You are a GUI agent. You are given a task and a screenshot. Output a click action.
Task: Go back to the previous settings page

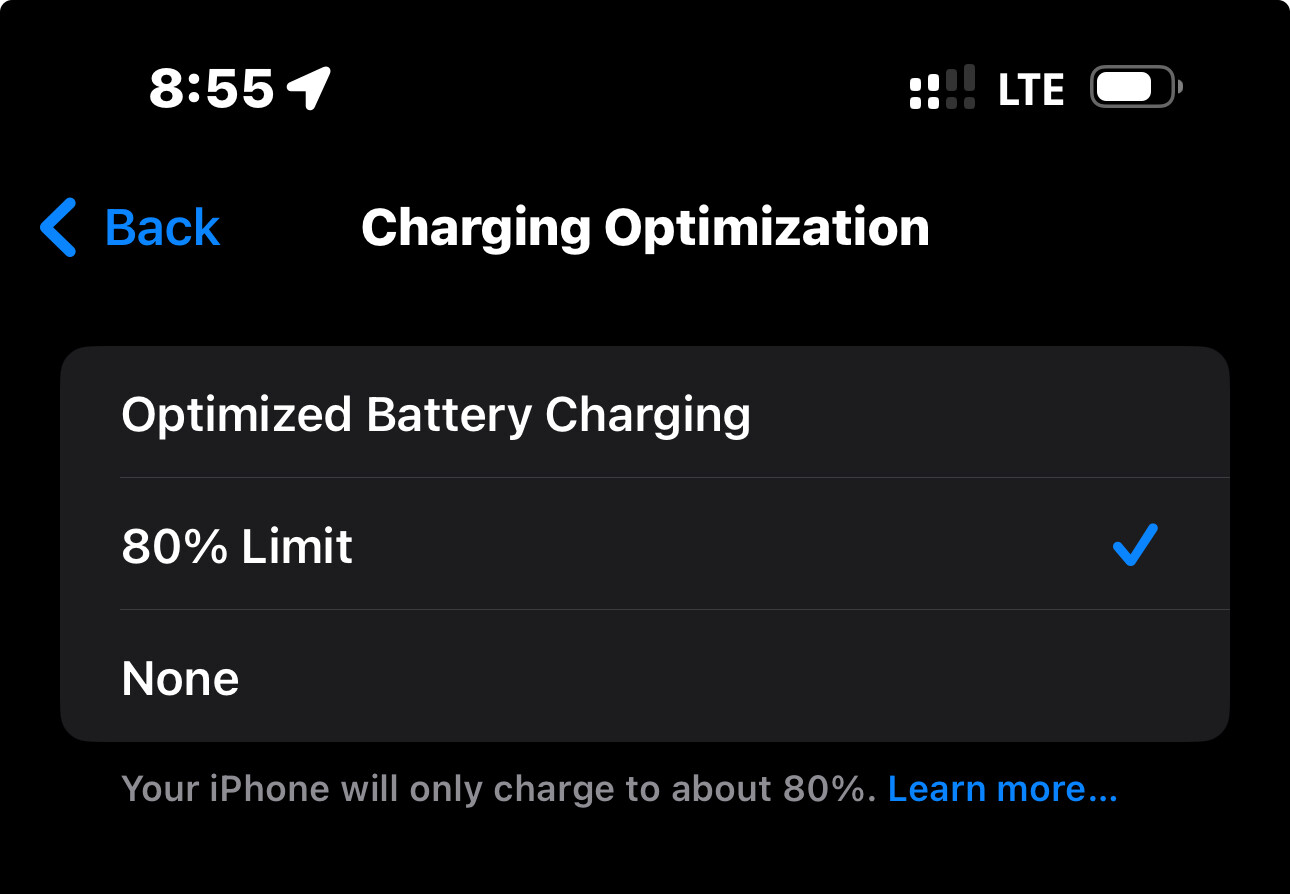pyautogui.click(x=131, y=228)
